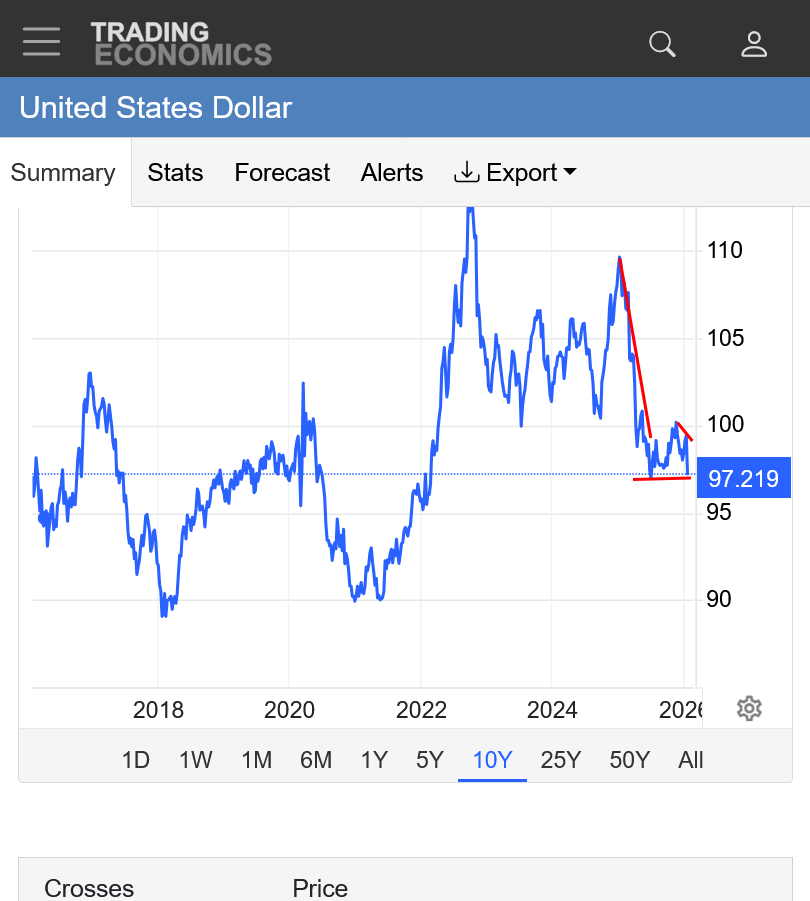Choose the 6M time range
Screen dimensions: 810x901
[x=316, y=760]
